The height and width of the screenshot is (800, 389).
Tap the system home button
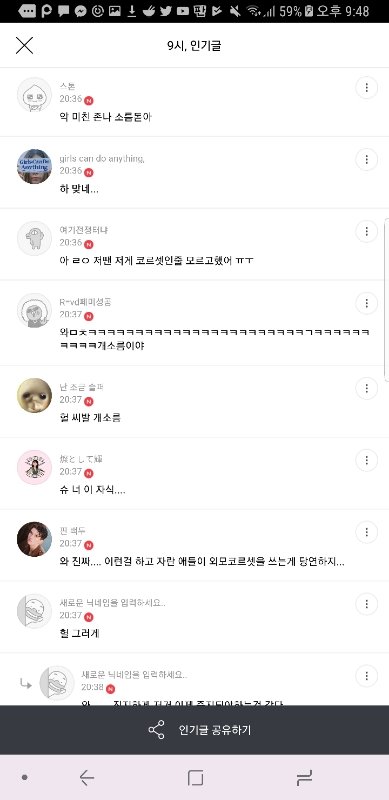[x=195, y=778]
